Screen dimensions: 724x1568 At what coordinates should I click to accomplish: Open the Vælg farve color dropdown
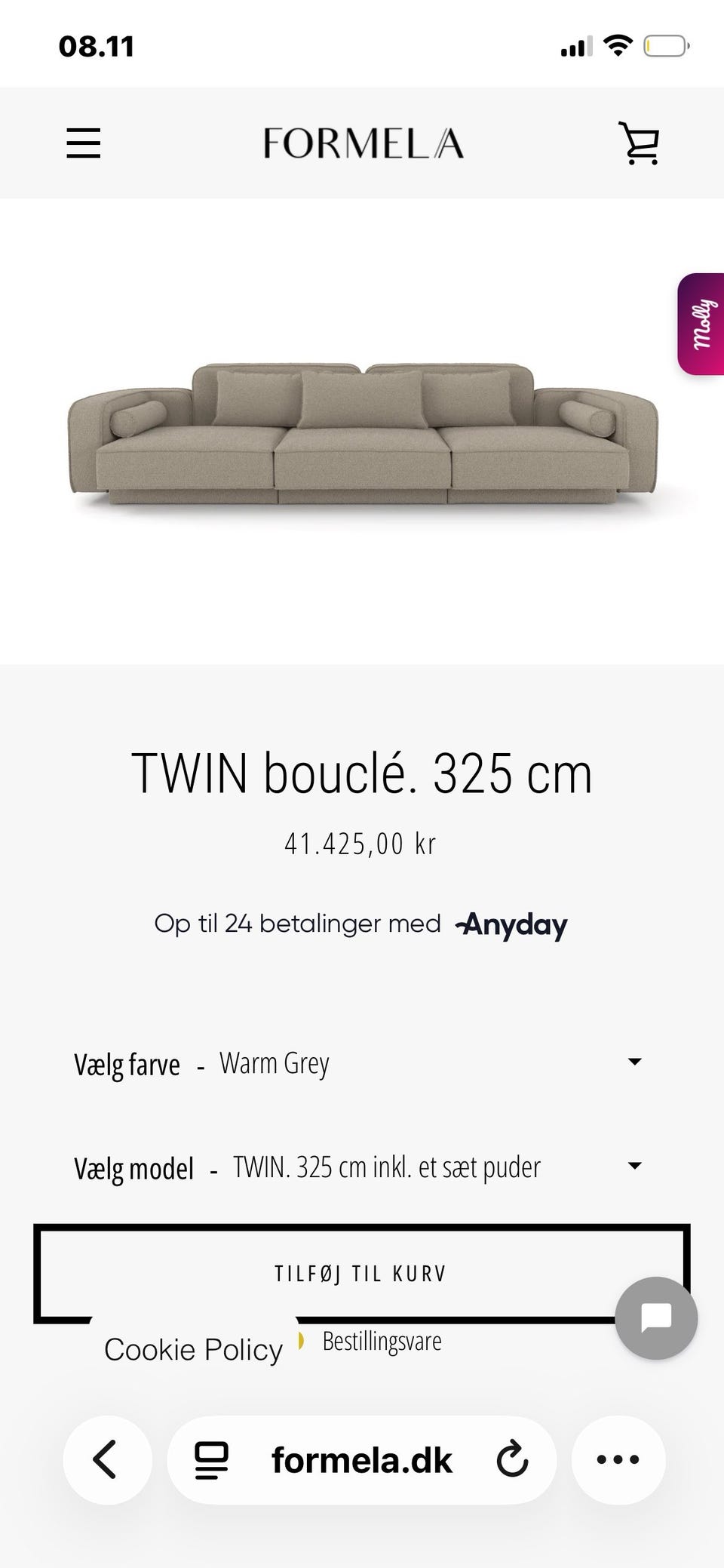pyautogui.click(x=362, y=1062)
